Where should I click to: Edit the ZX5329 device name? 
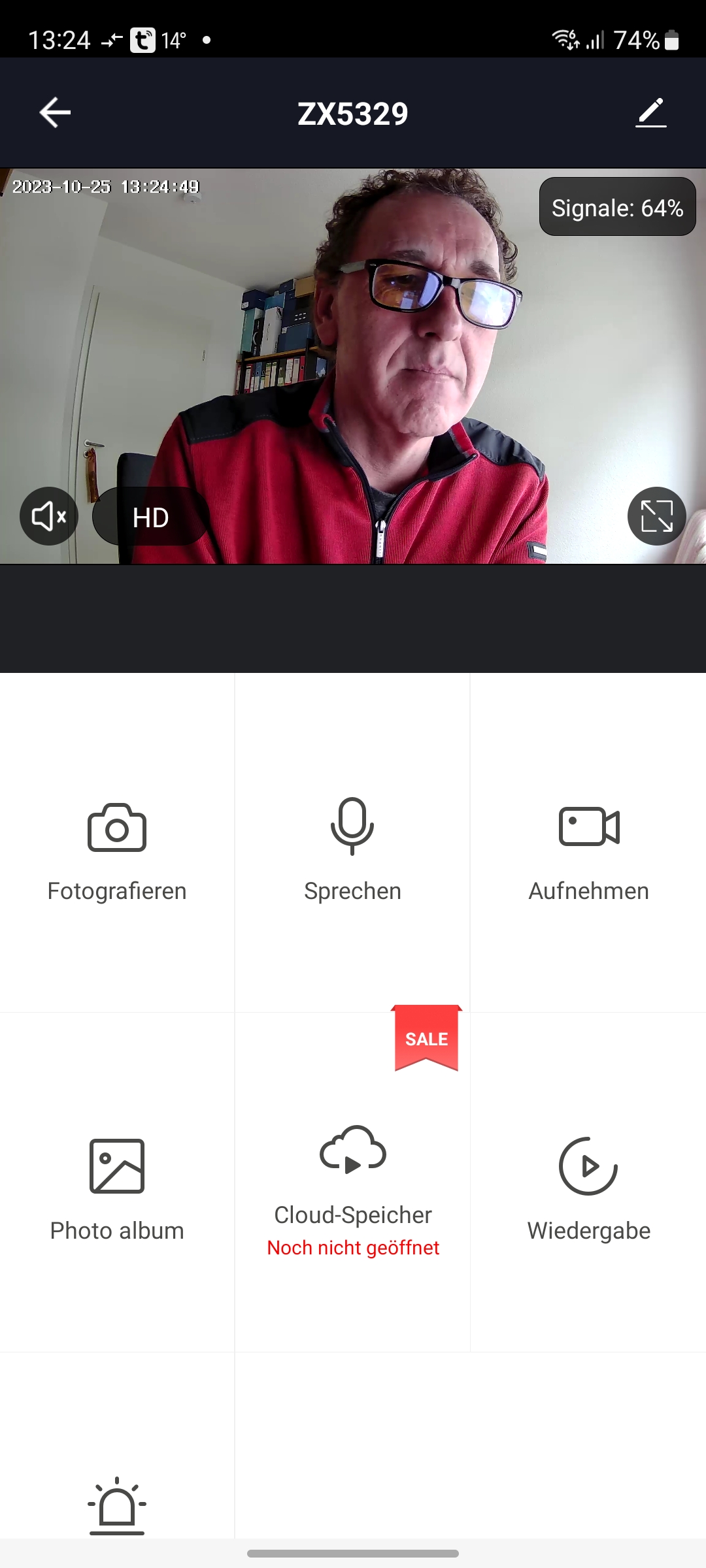coord(650,112)
